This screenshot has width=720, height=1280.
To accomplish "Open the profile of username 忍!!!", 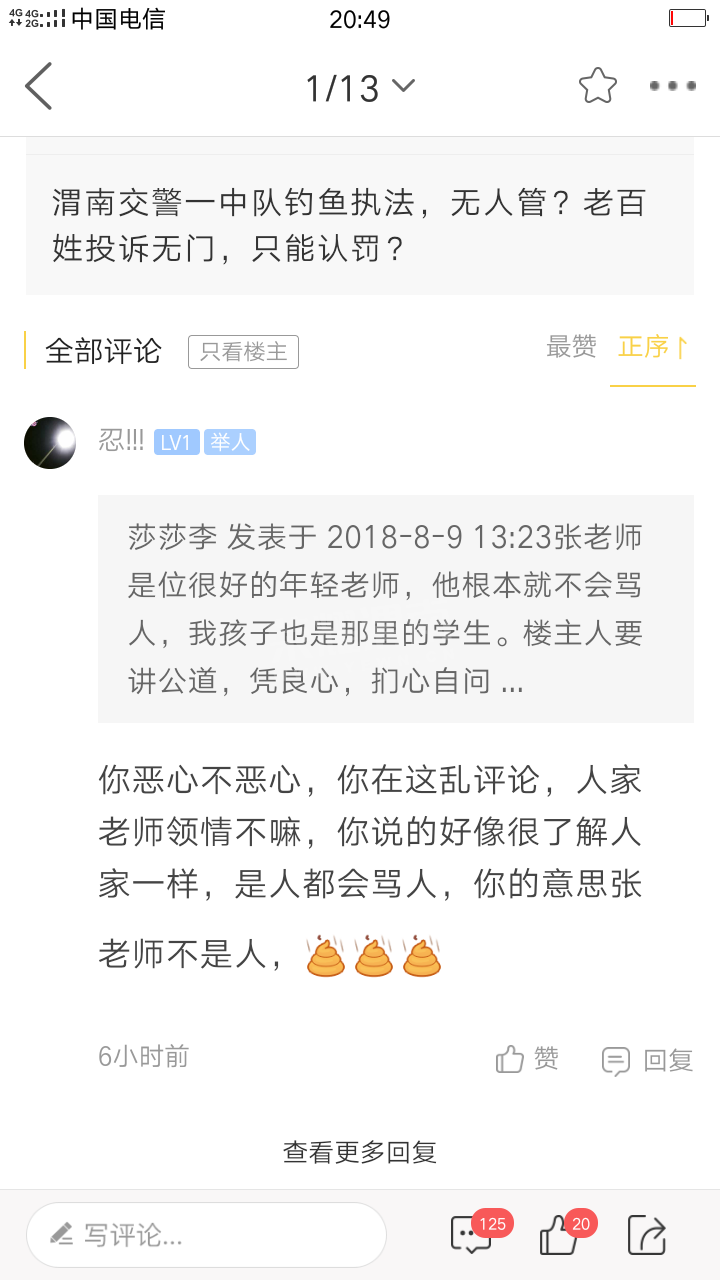I will coord(121,441).
